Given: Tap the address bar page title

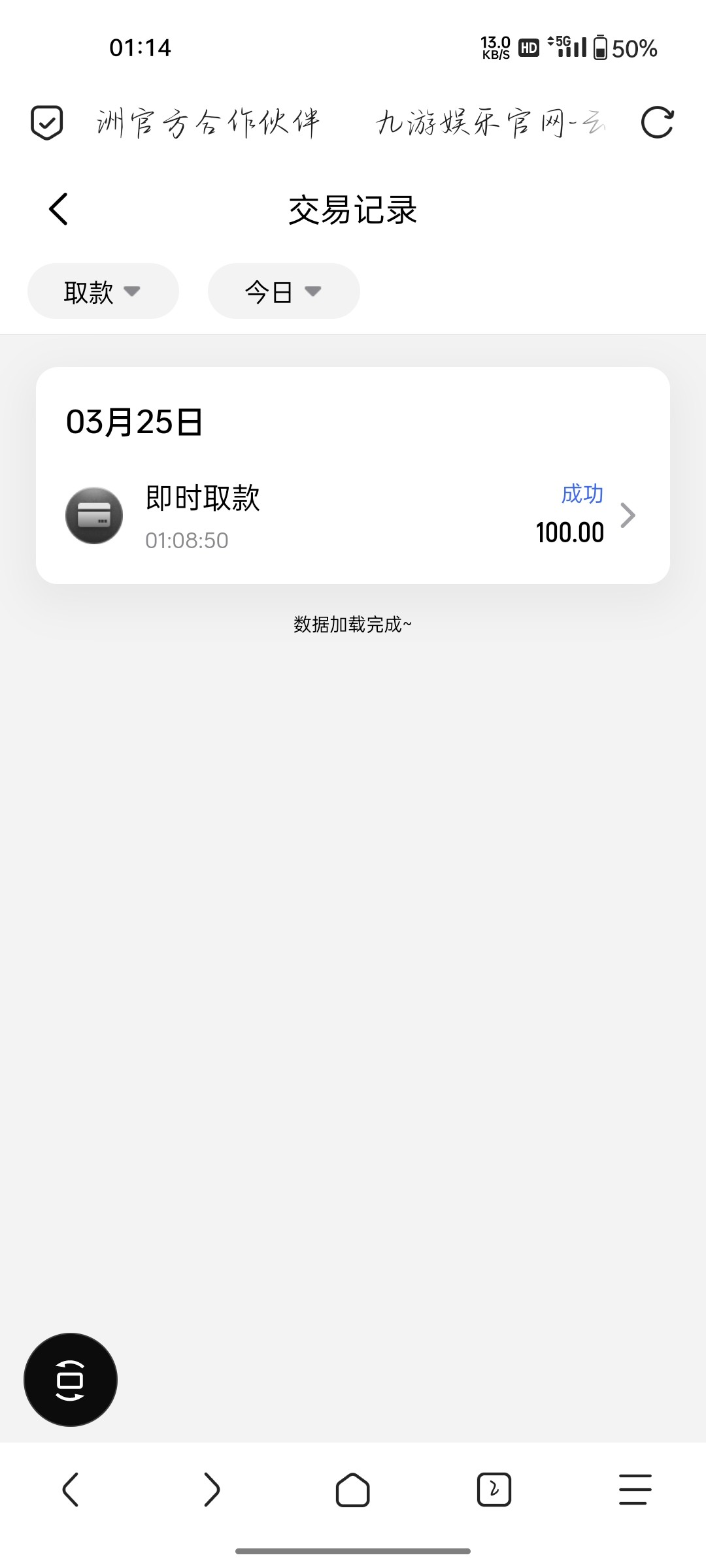Looking at the screenshot, I should coord(350,122).
